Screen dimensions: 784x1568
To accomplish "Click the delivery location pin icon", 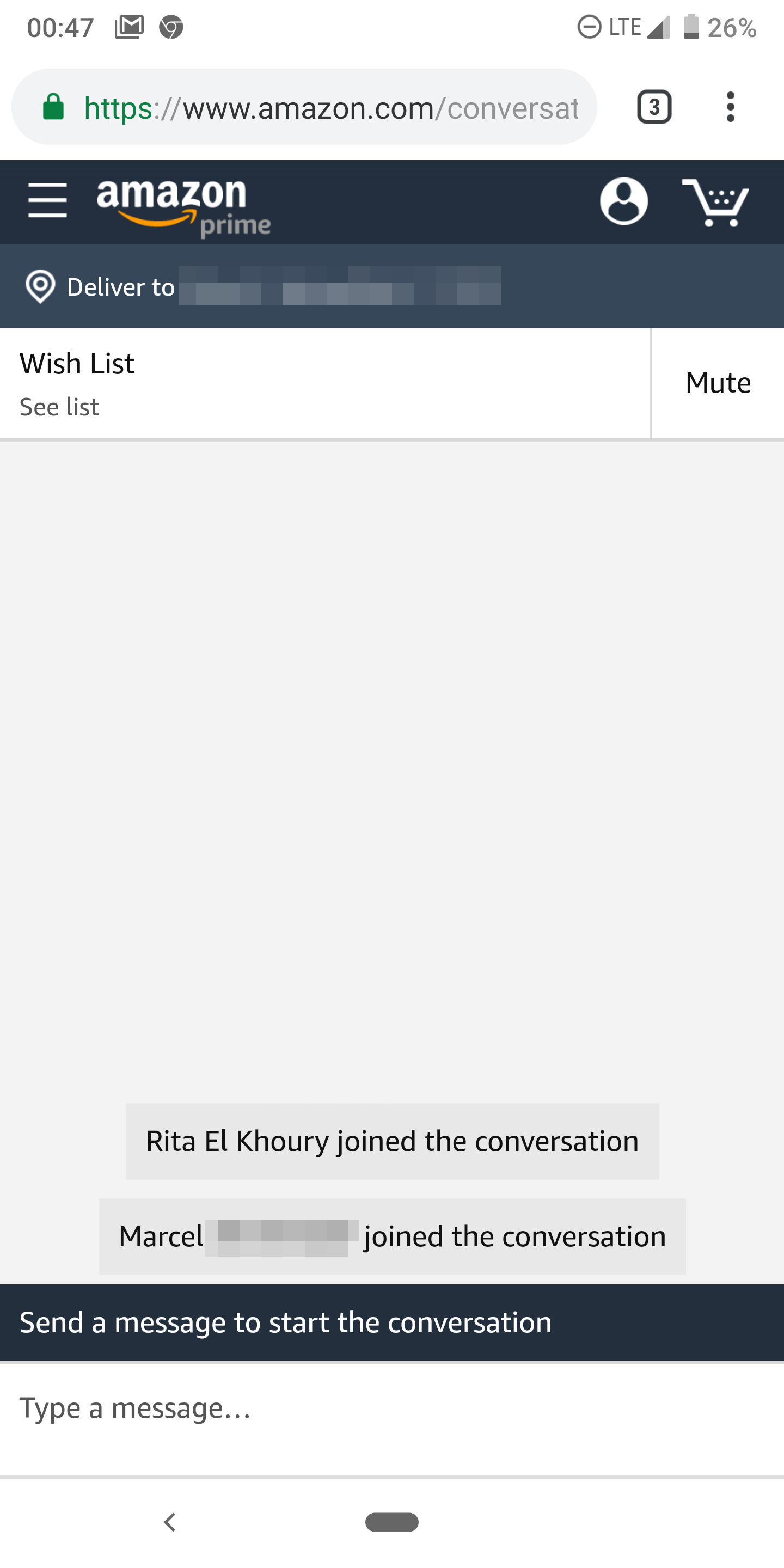I will pos(39,286).
